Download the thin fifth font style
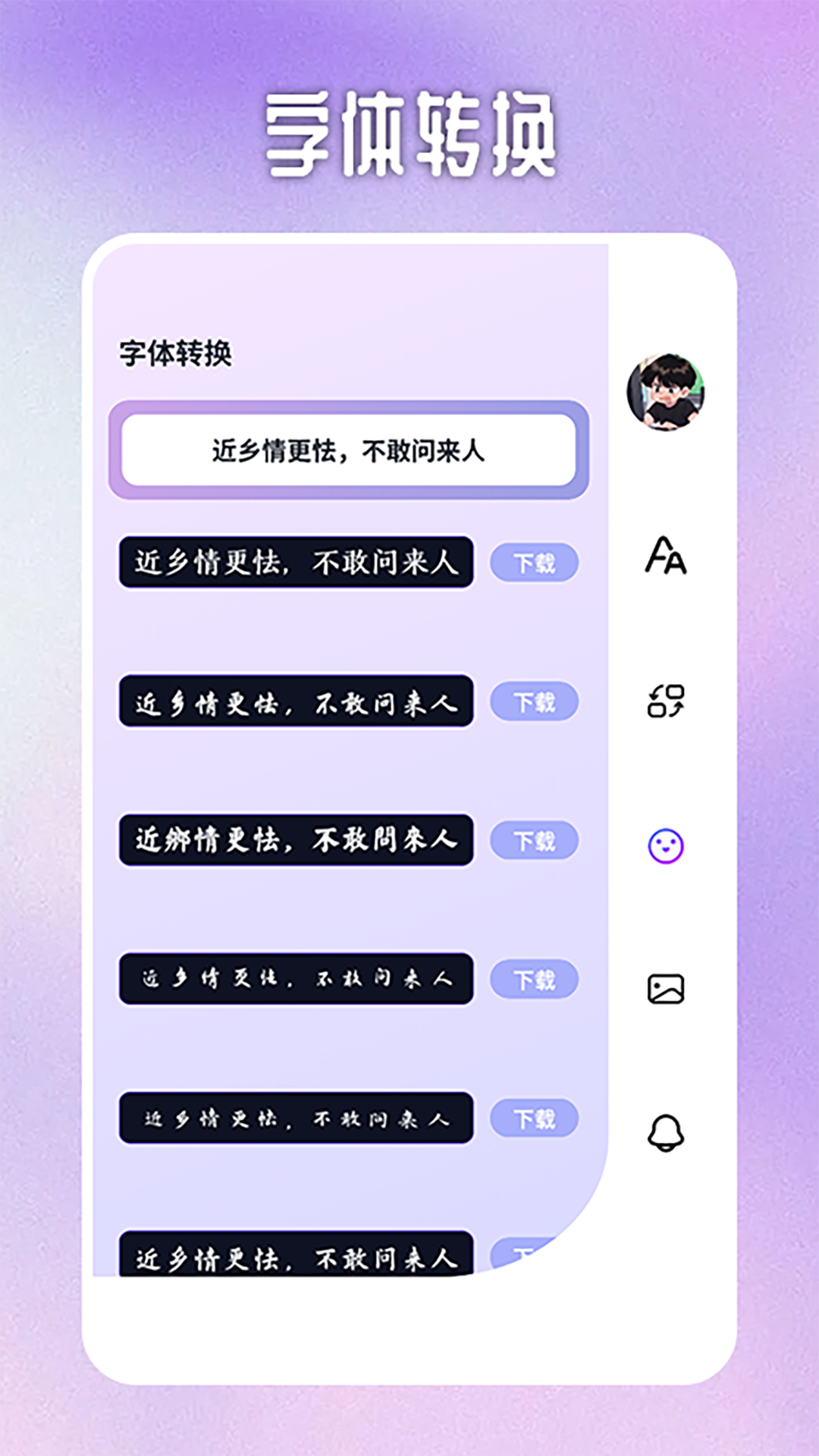Image resolution: width=819 pixels, height=1456 pixels. (533, 1119)
